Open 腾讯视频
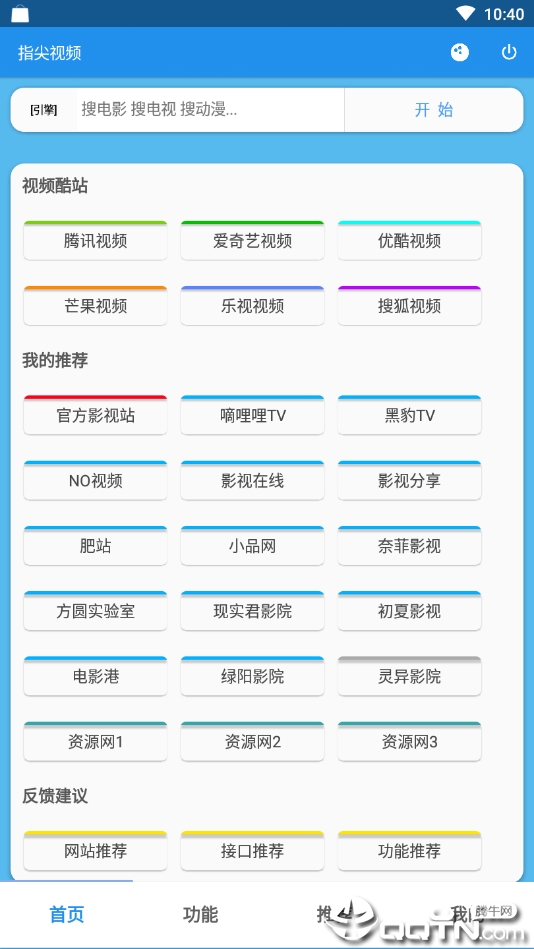Screen dimensions: 534x949 tap(95, 241)
